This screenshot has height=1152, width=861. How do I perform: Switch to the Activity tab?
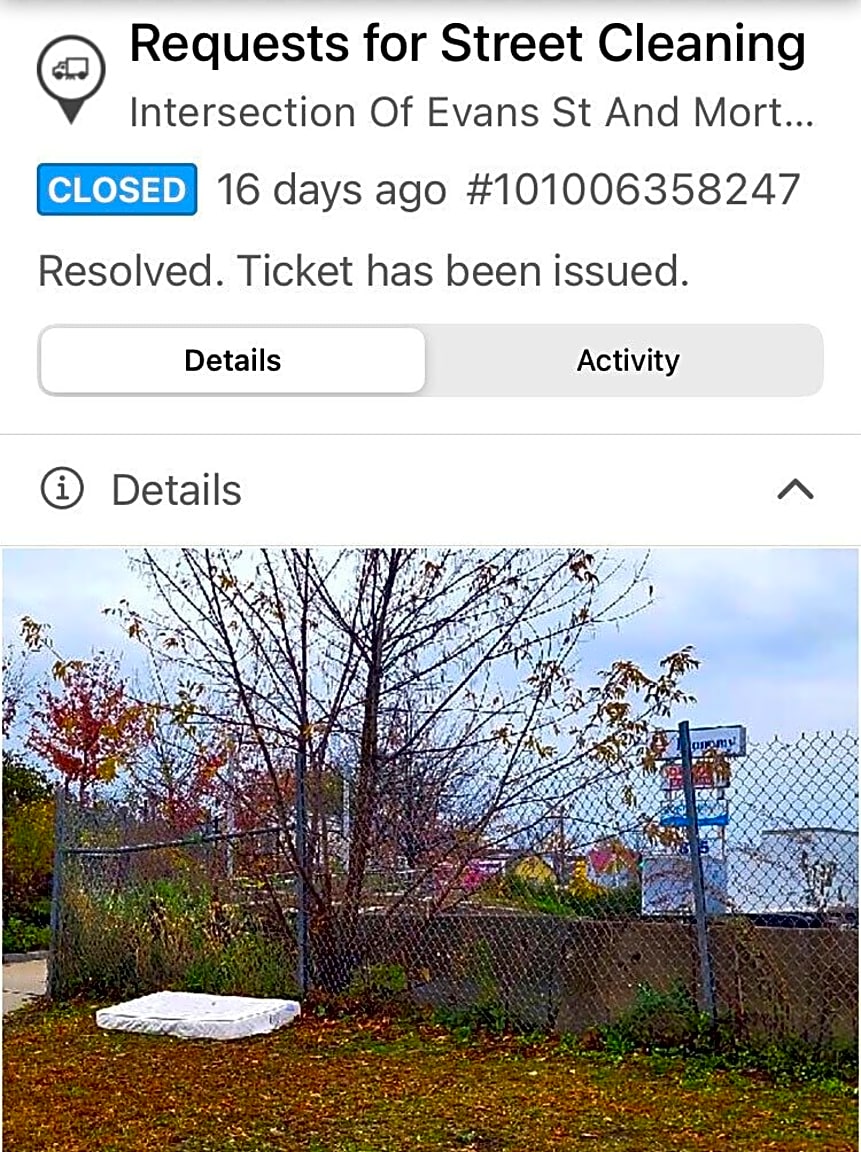click(x=627, y=360)
